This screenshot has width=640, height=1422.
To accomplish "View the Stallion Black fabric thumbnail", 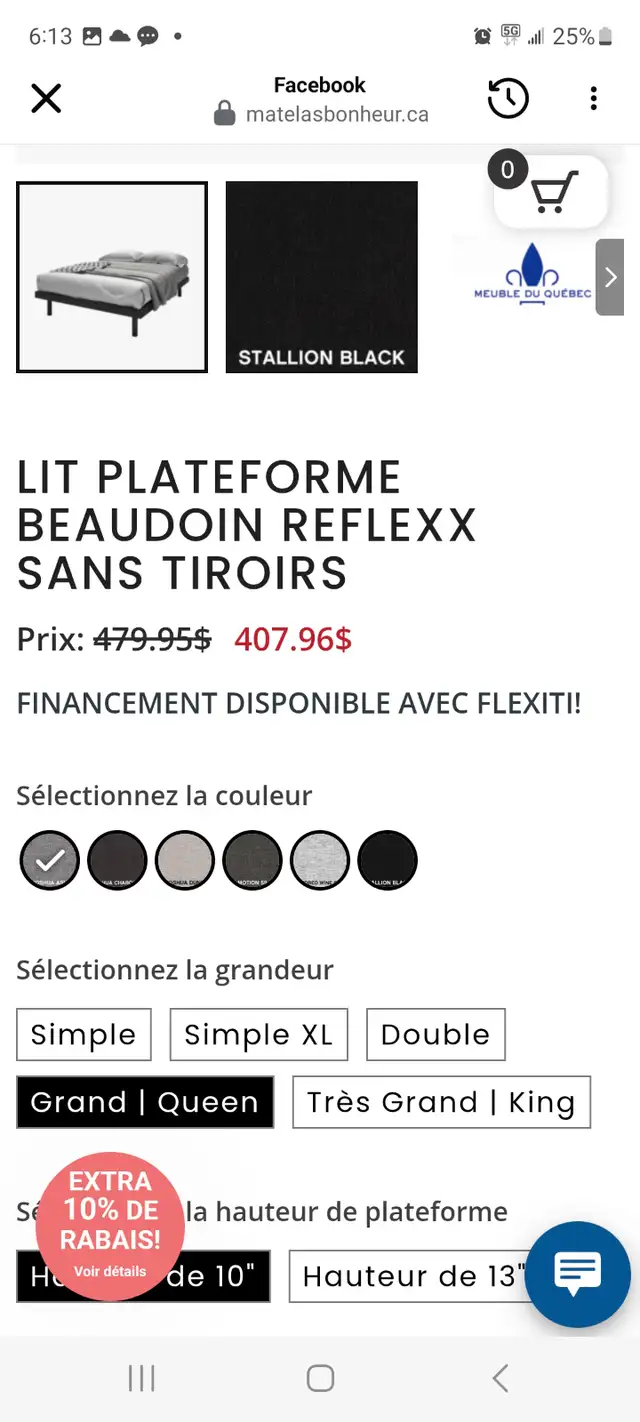I will [x=321, y=277].
